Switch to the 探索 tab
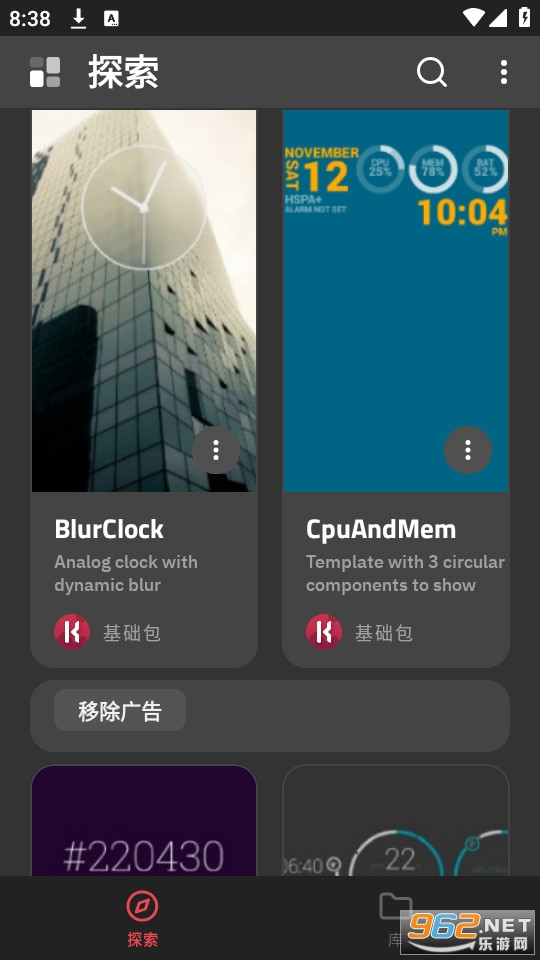The height and width of the screenshot is (960, 540). 142,918
